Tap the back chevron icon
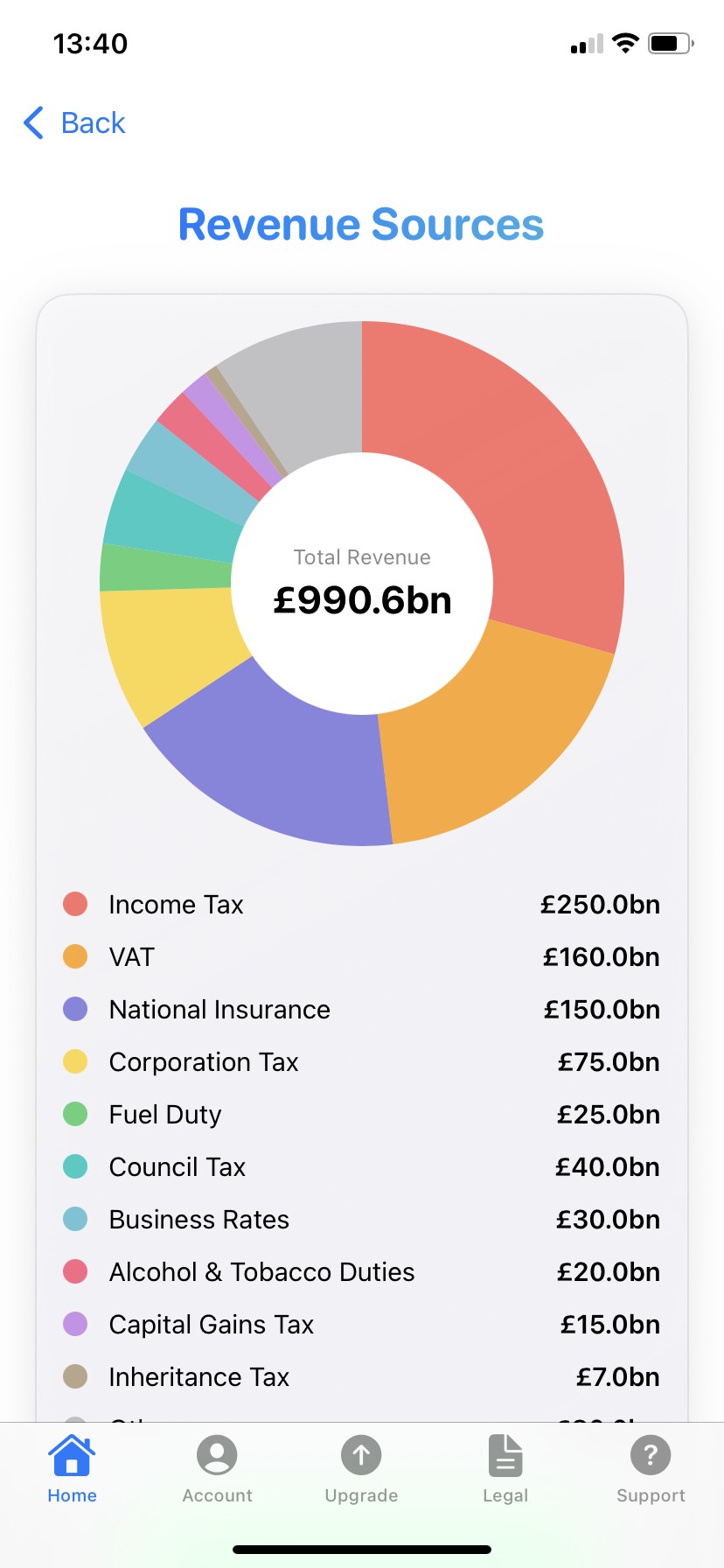Image resolution: width=724 pixels, height=1568 pixels. pyautogui.click(x=32, y=123)
